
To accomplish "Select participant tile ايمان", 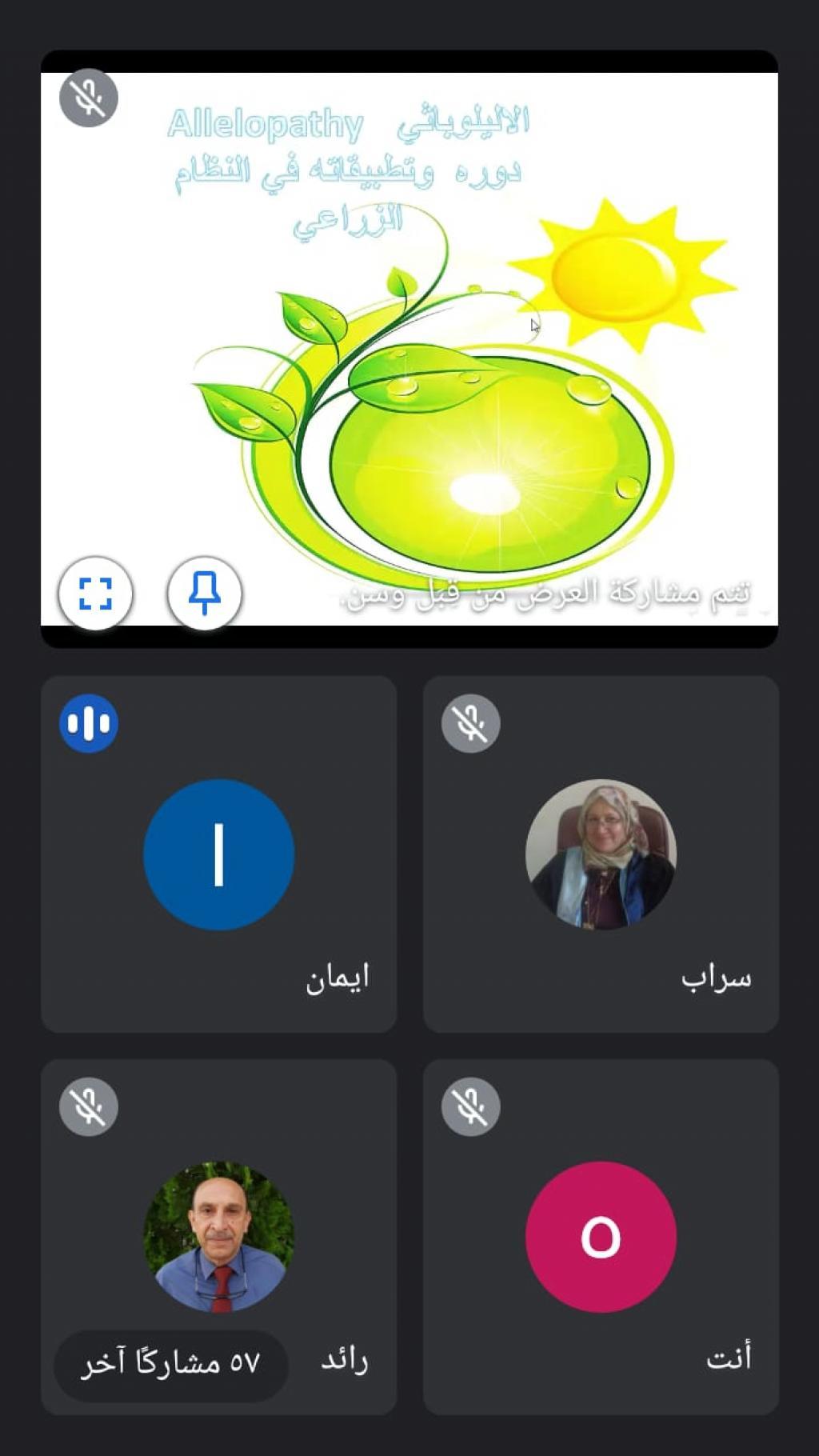I will pos(218,854).
